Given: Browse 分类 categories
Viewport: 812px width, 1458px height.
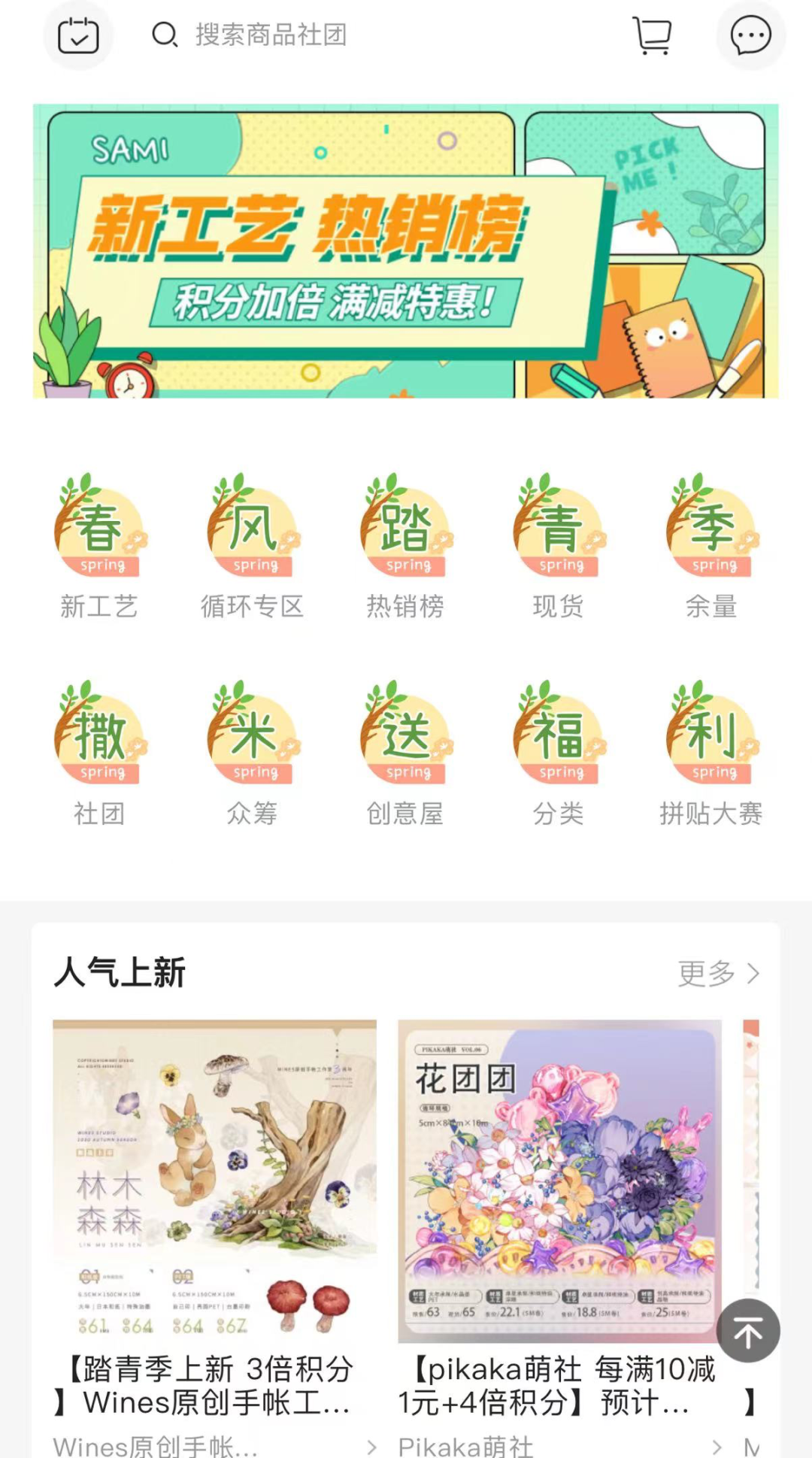Looking at the screenshot, I should coord(559,753).
